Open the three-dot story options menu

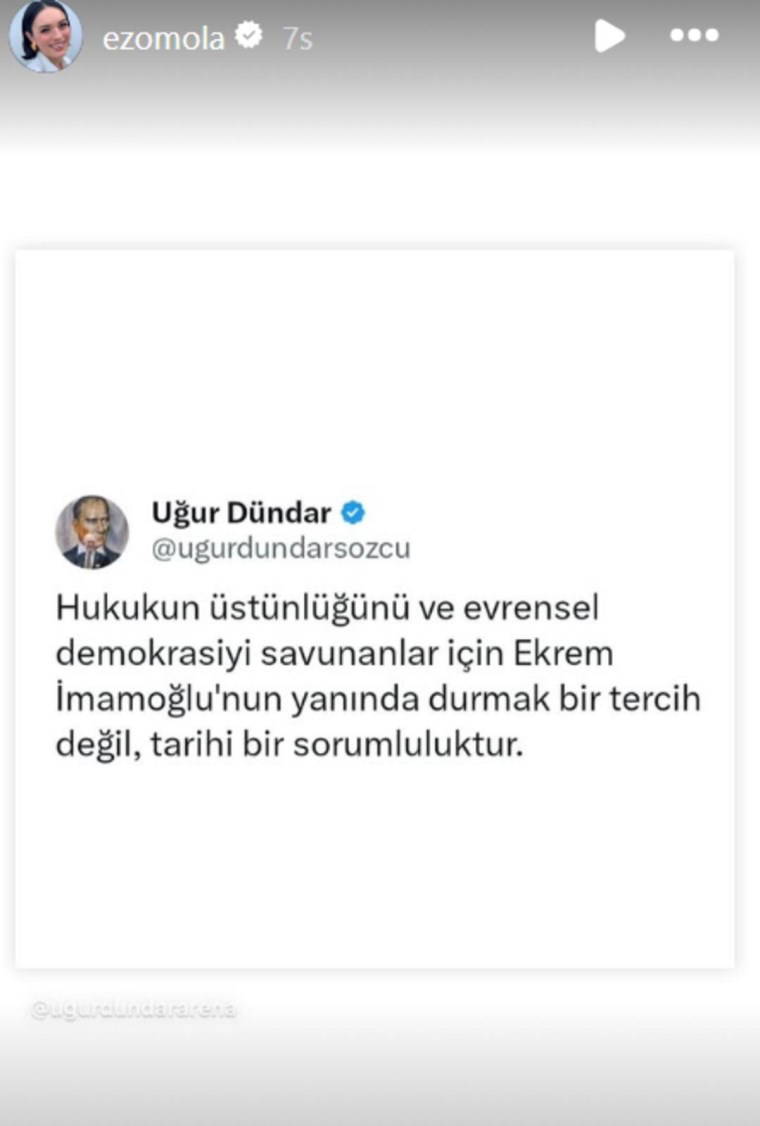pos(694,36)
